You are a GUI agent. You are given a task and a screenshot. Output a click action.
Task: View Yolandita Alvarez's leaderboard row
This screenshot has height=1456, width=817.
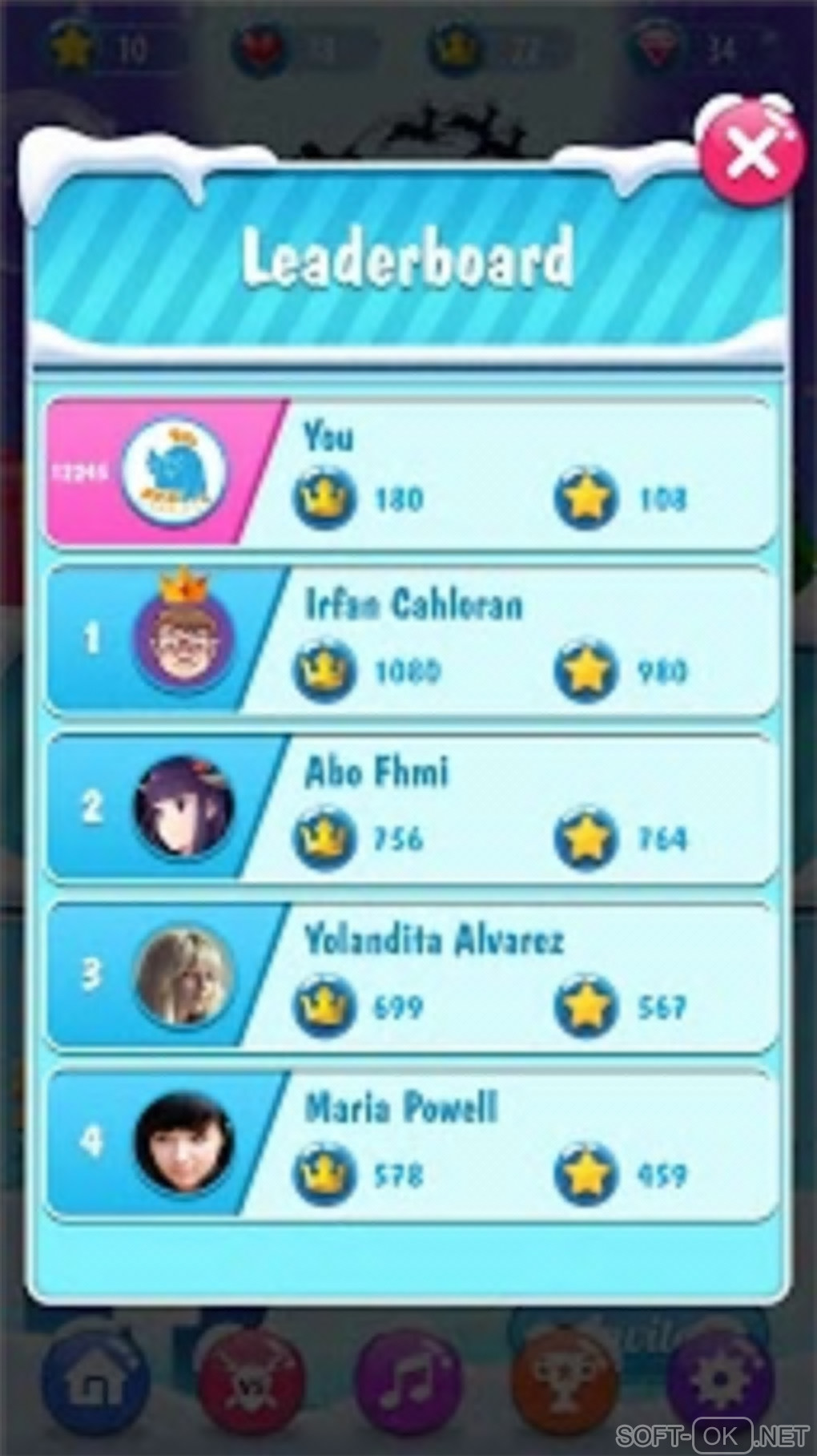410,978
